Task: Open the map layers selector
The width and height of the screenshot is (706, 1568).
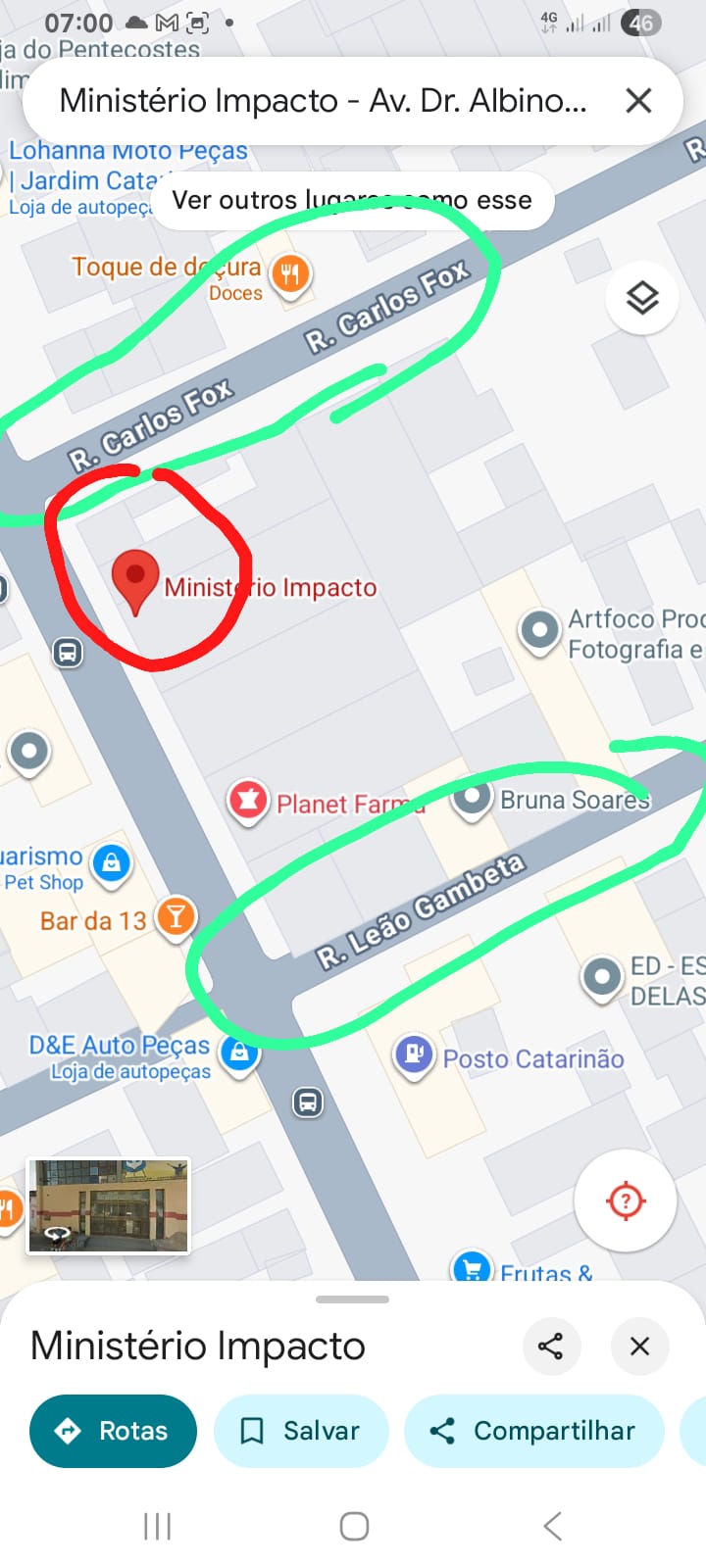Action: click(642, 297)
